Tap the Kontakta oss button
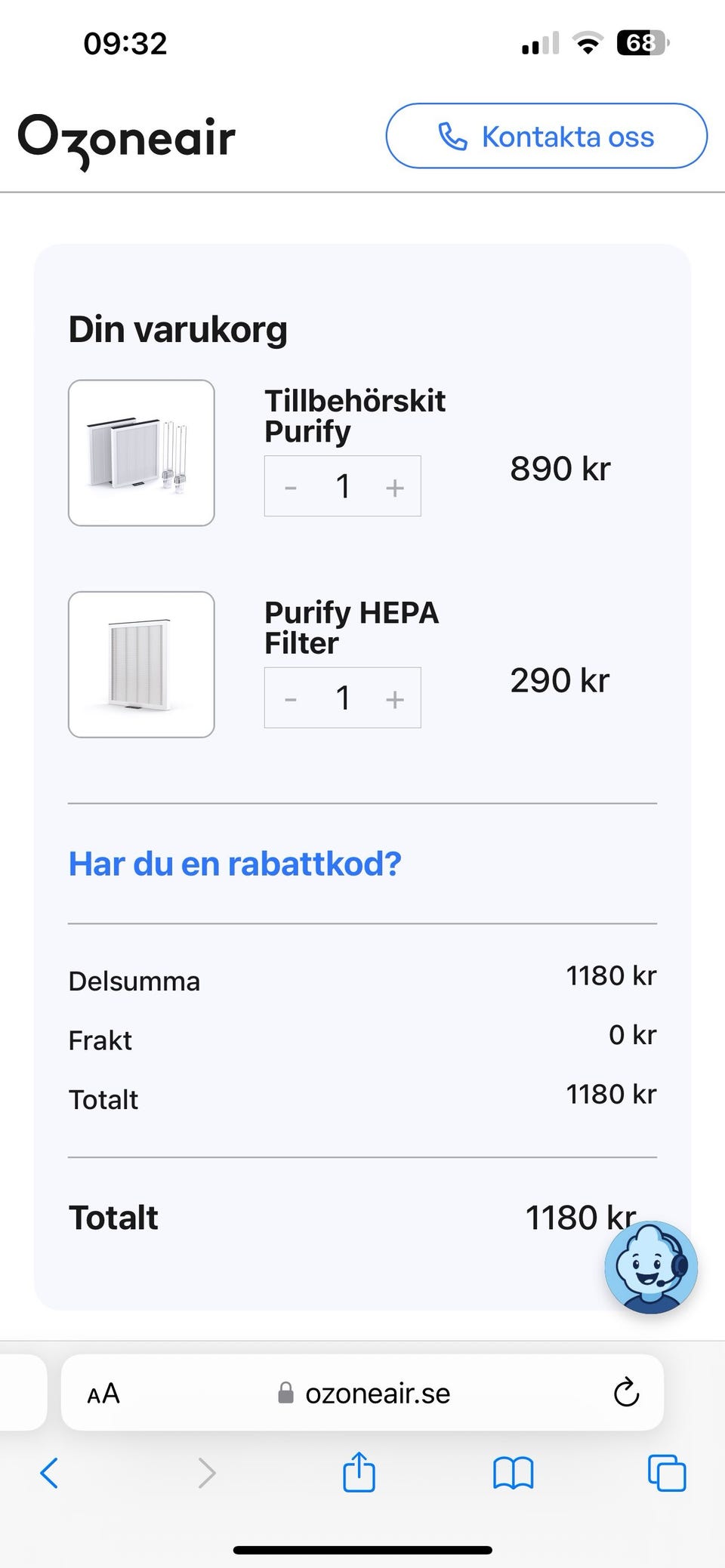Screen dimensions: 725x1568 [546, 137]
